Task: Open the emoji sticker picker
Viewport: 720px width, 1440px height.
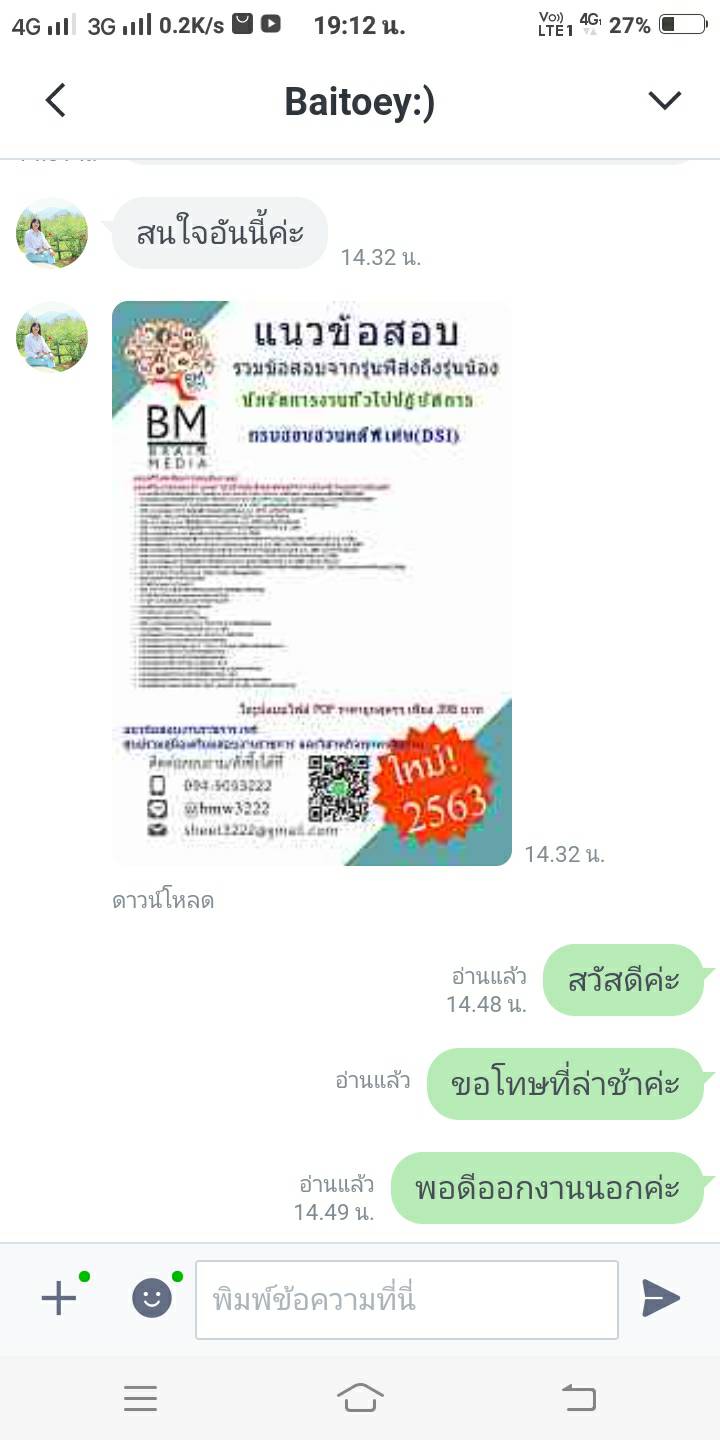Action: tap(152, 1299)
